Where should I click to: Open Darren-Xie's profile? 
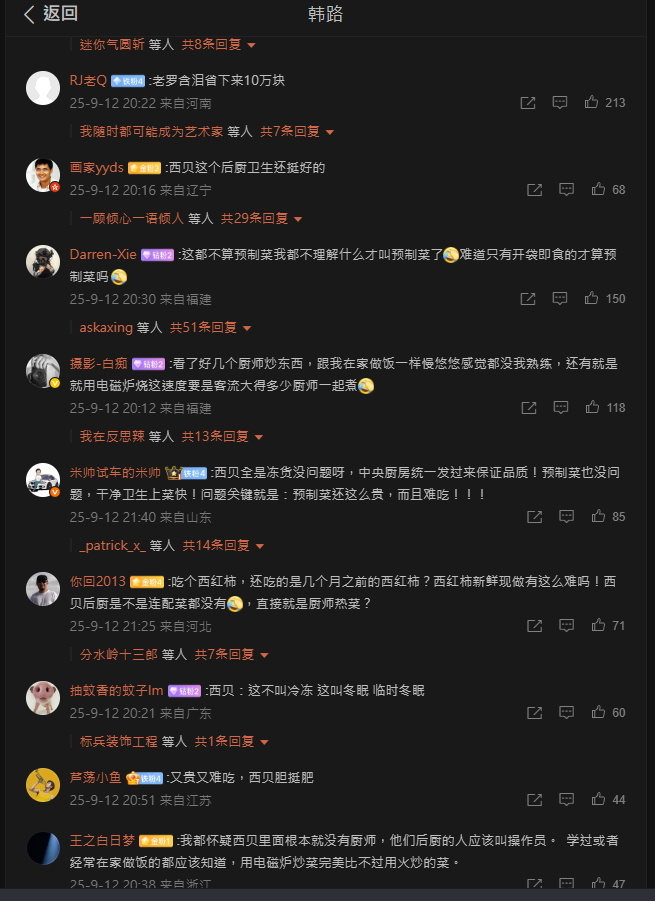[x=103, y=255]
